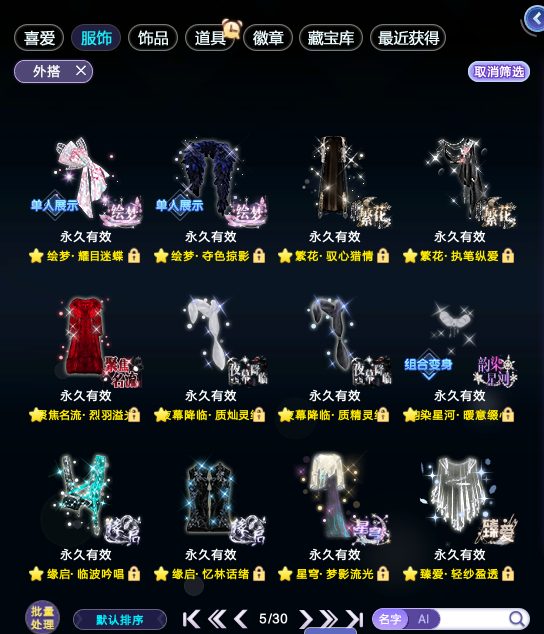The width and height of the screenshot is (544, 634).
Task: Select the 藏宝库 tab
Action: (x=330, y=38)
